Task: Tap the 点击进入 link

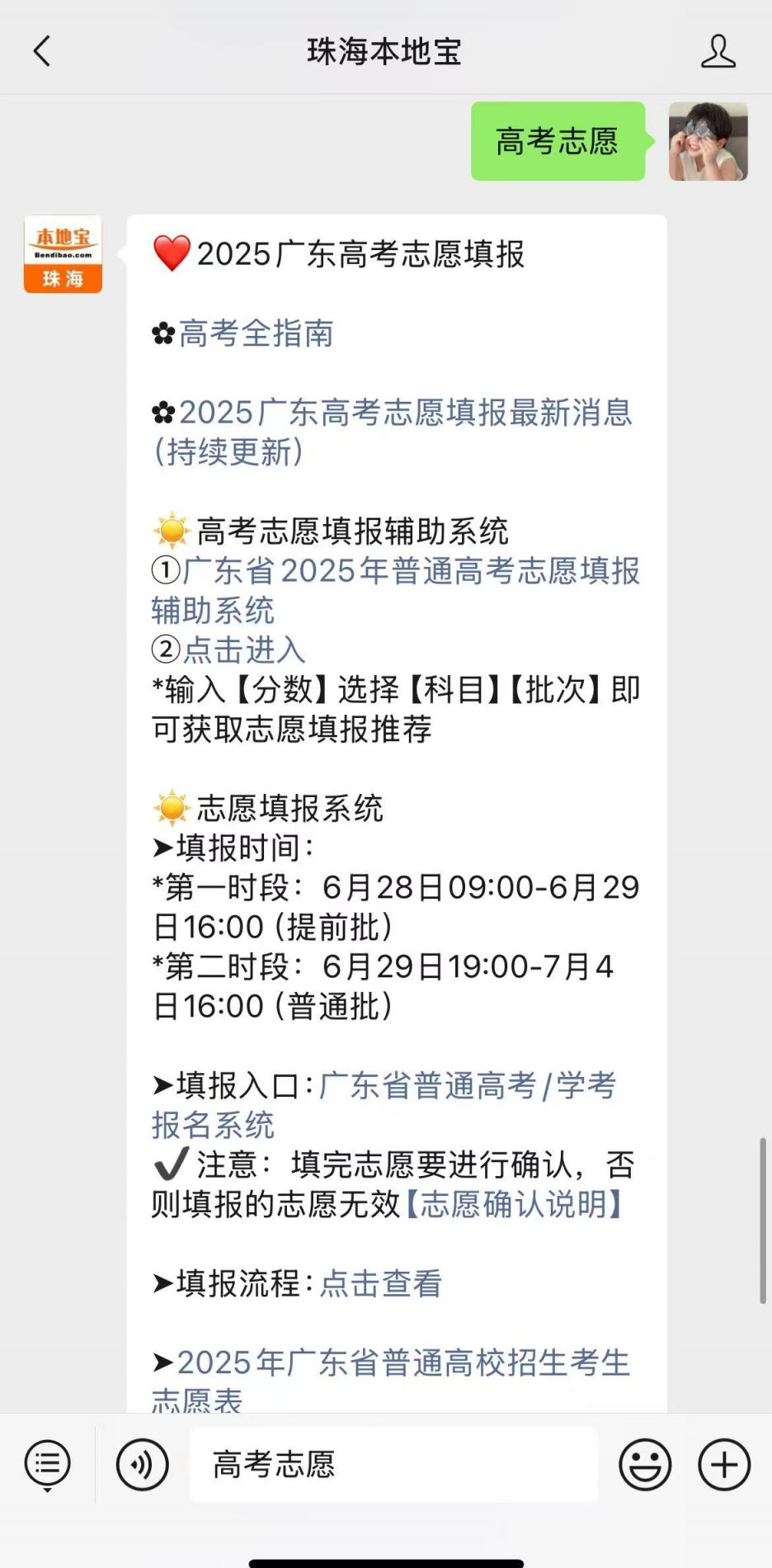Action: (244, 650)
